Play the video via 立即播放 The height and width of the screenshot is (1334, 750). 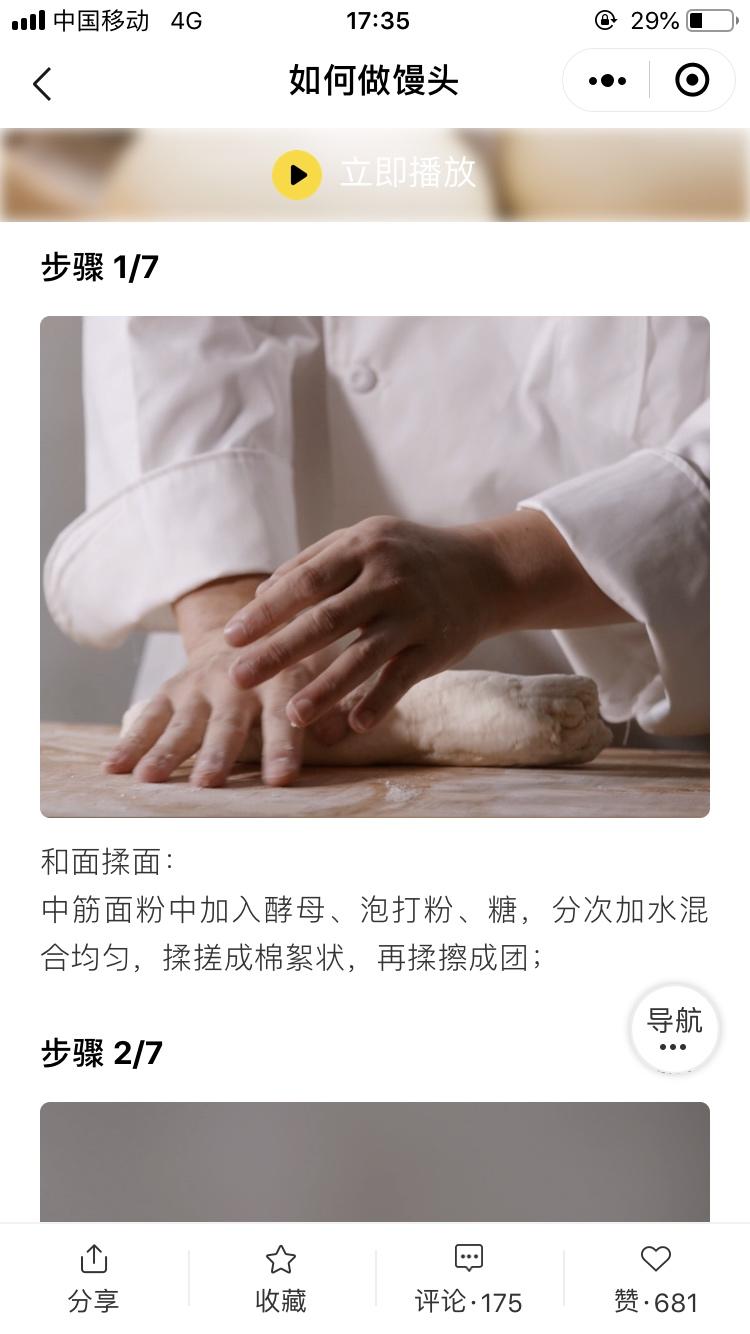click(x=375, y=174)
